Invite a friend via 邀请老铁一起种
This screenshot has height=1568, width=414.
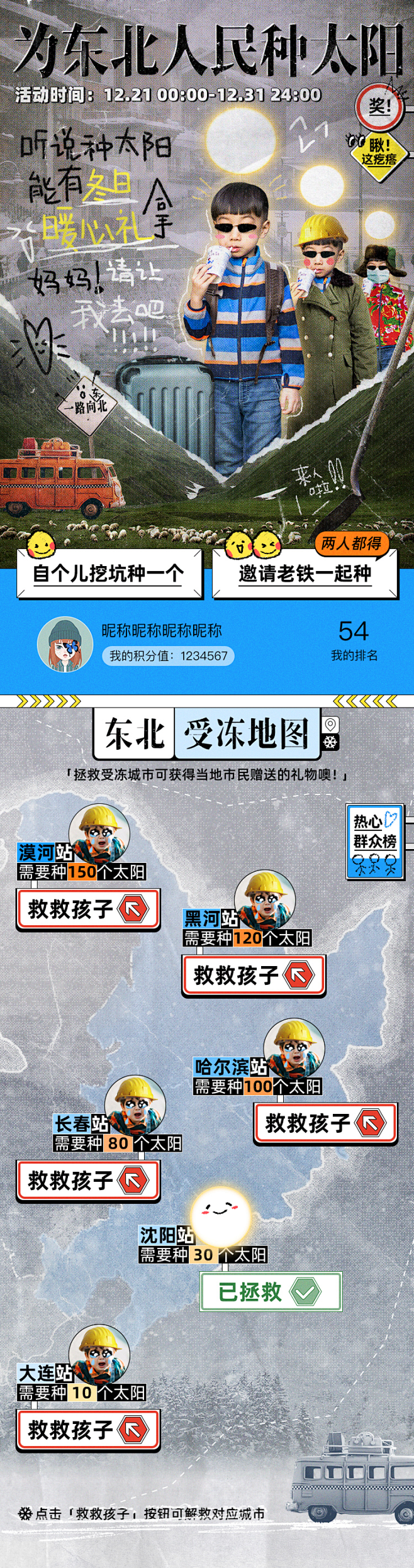pos(305,574)
